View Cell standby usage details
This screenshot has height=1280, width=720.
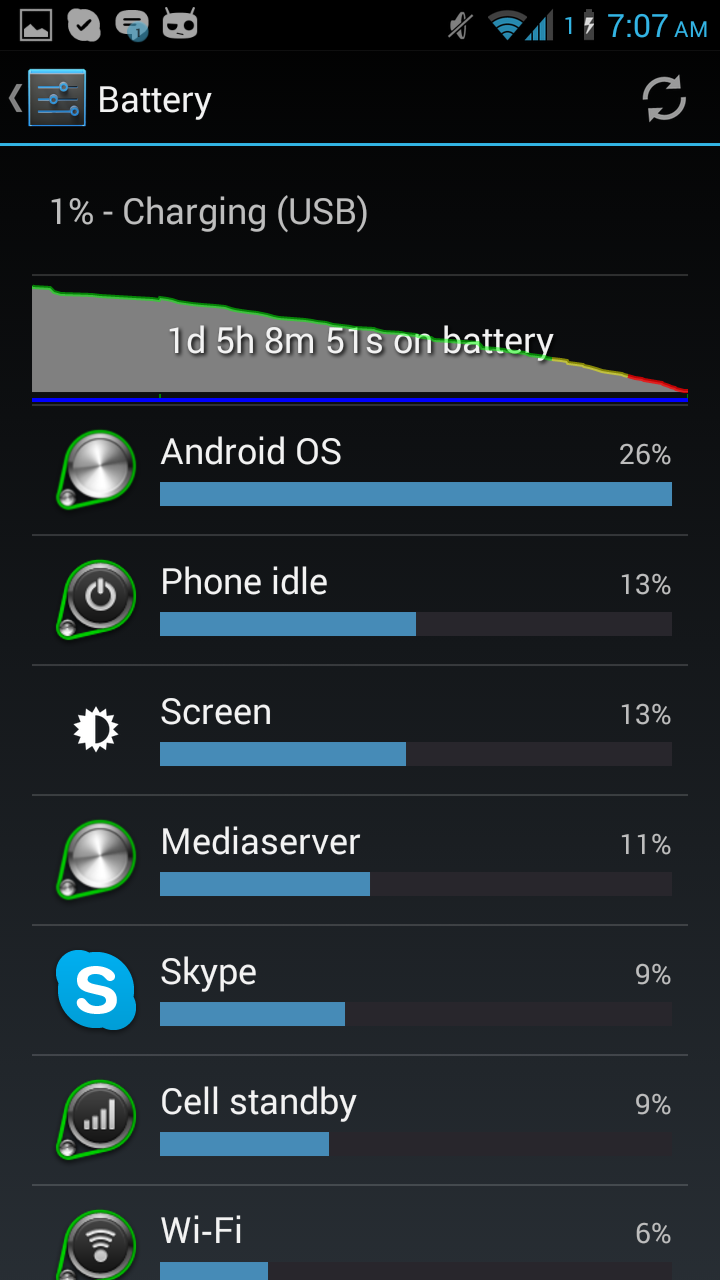pyautogui.click(x=360, y=1120)
